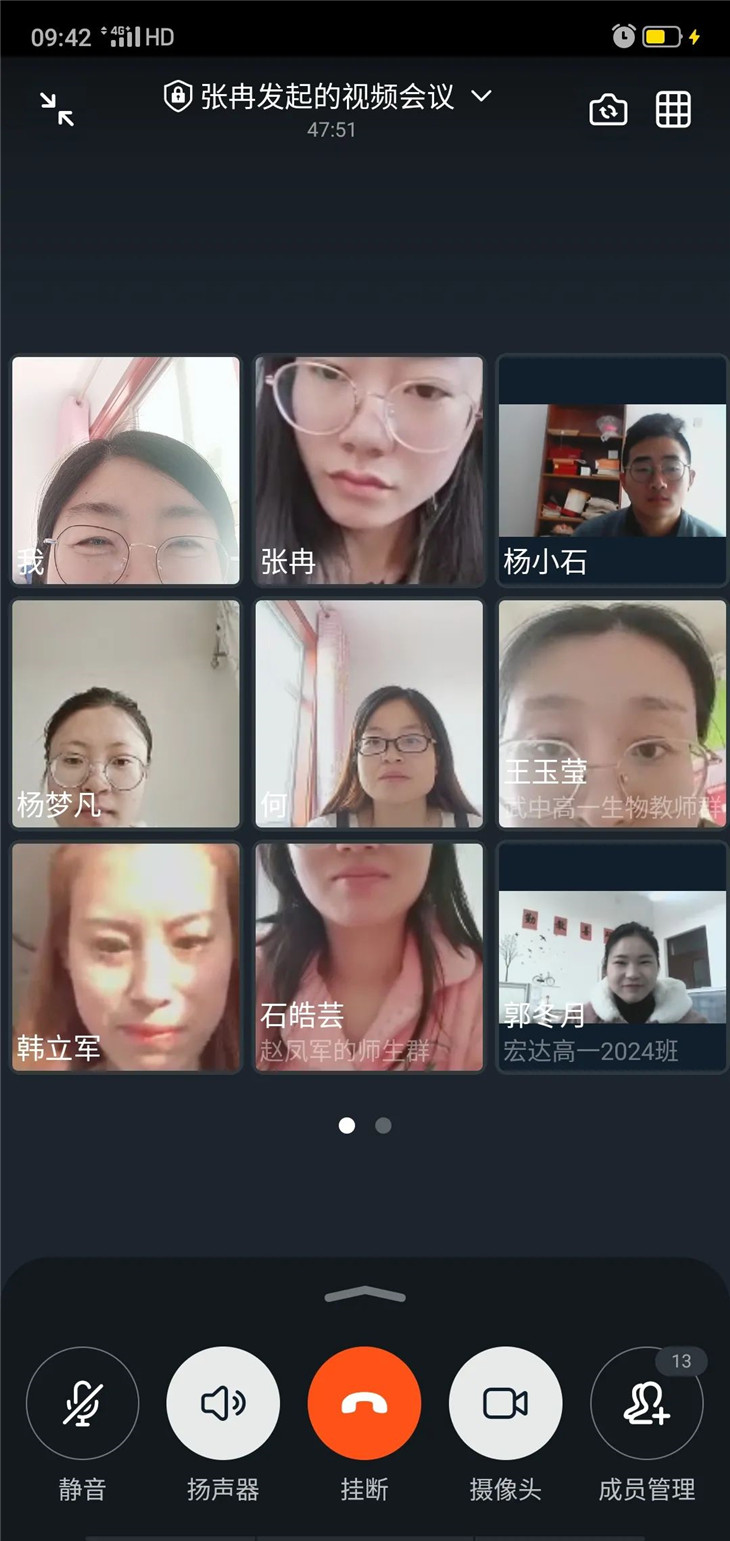Open 张冉's video tile
Image resolution: width=730 pixels, height=1541 pixels.
[x=369, y=470]
